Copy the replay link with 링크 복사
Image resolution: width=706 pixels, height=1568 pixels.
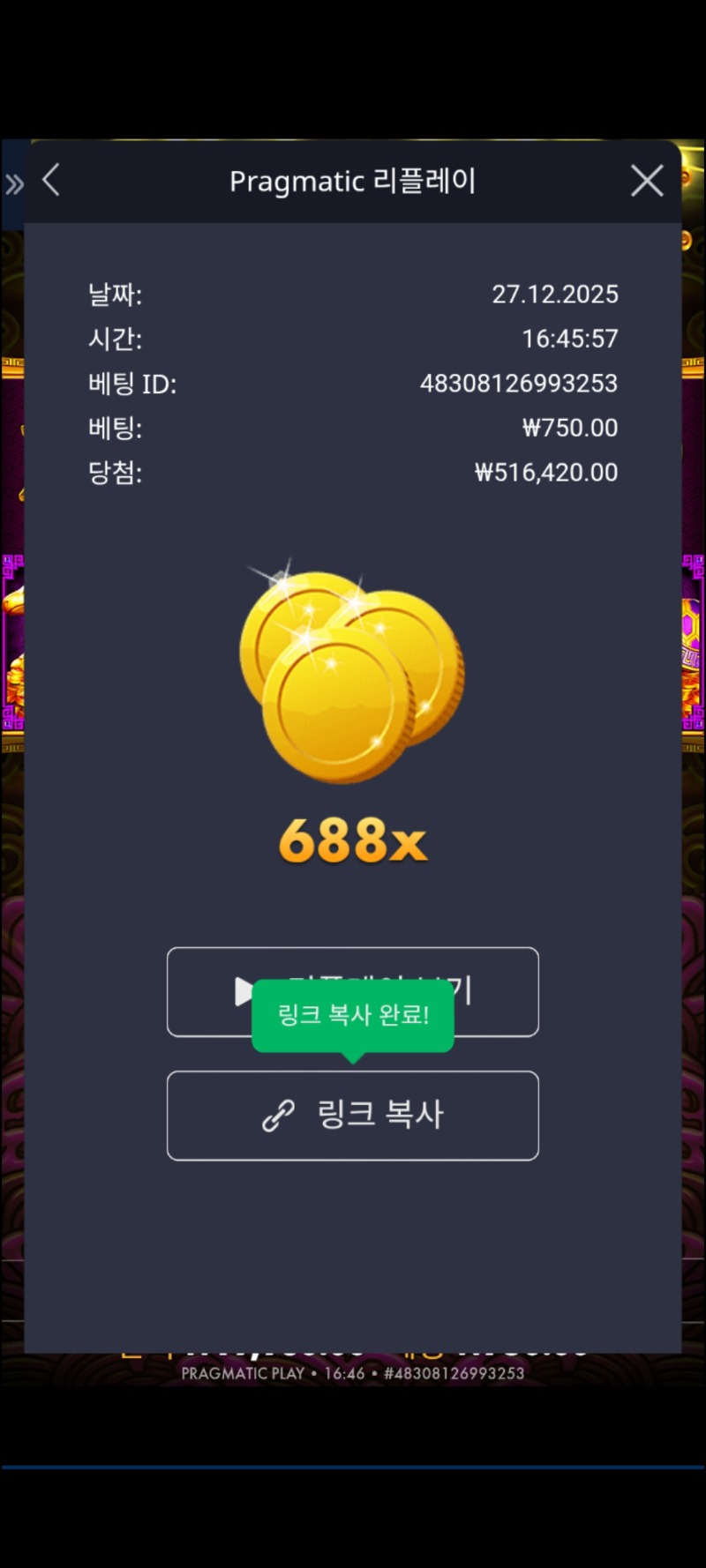tap(353, 1116)
